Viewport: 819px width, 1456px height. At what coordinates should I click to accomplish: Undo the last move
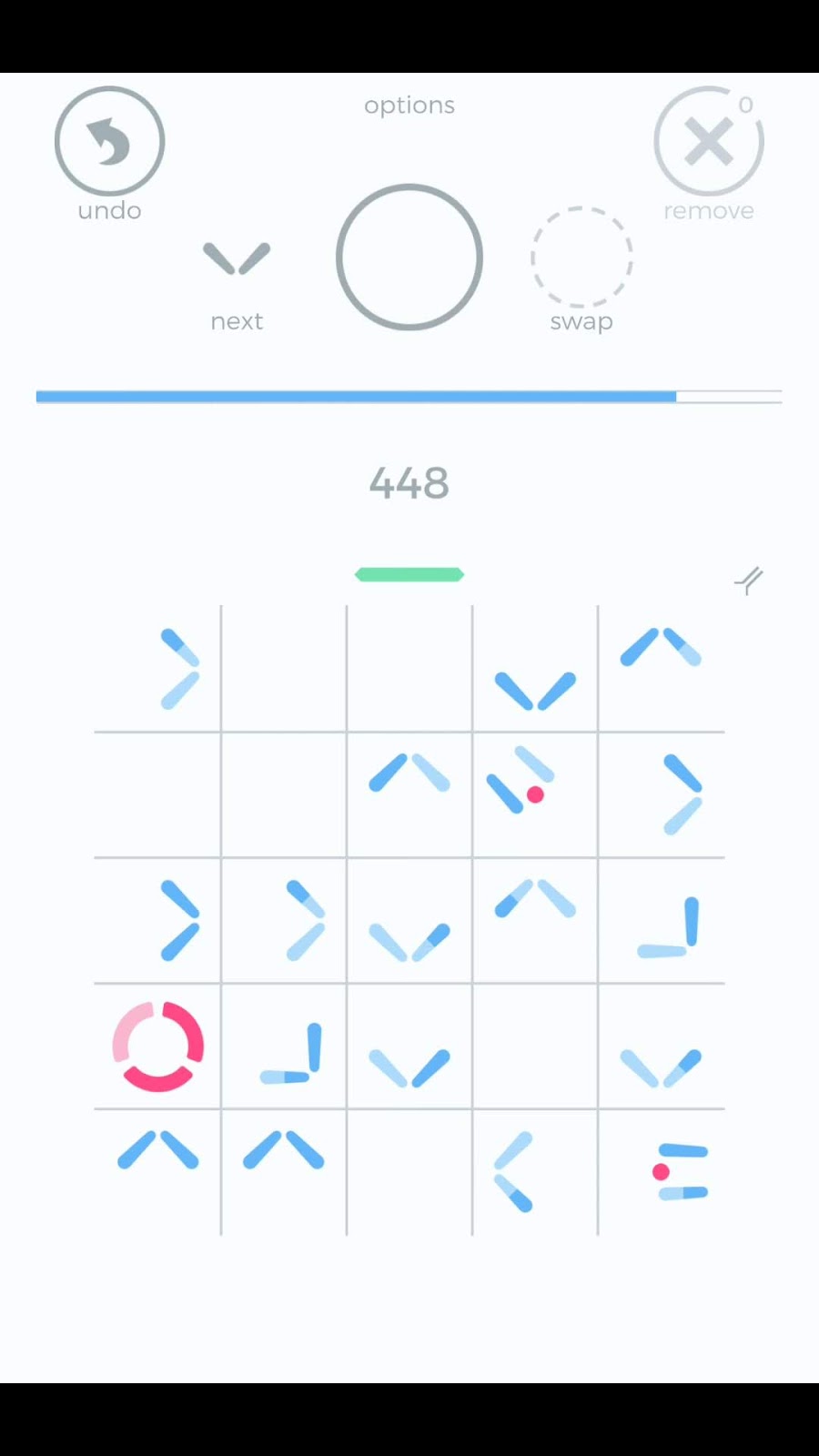(109, 141)
